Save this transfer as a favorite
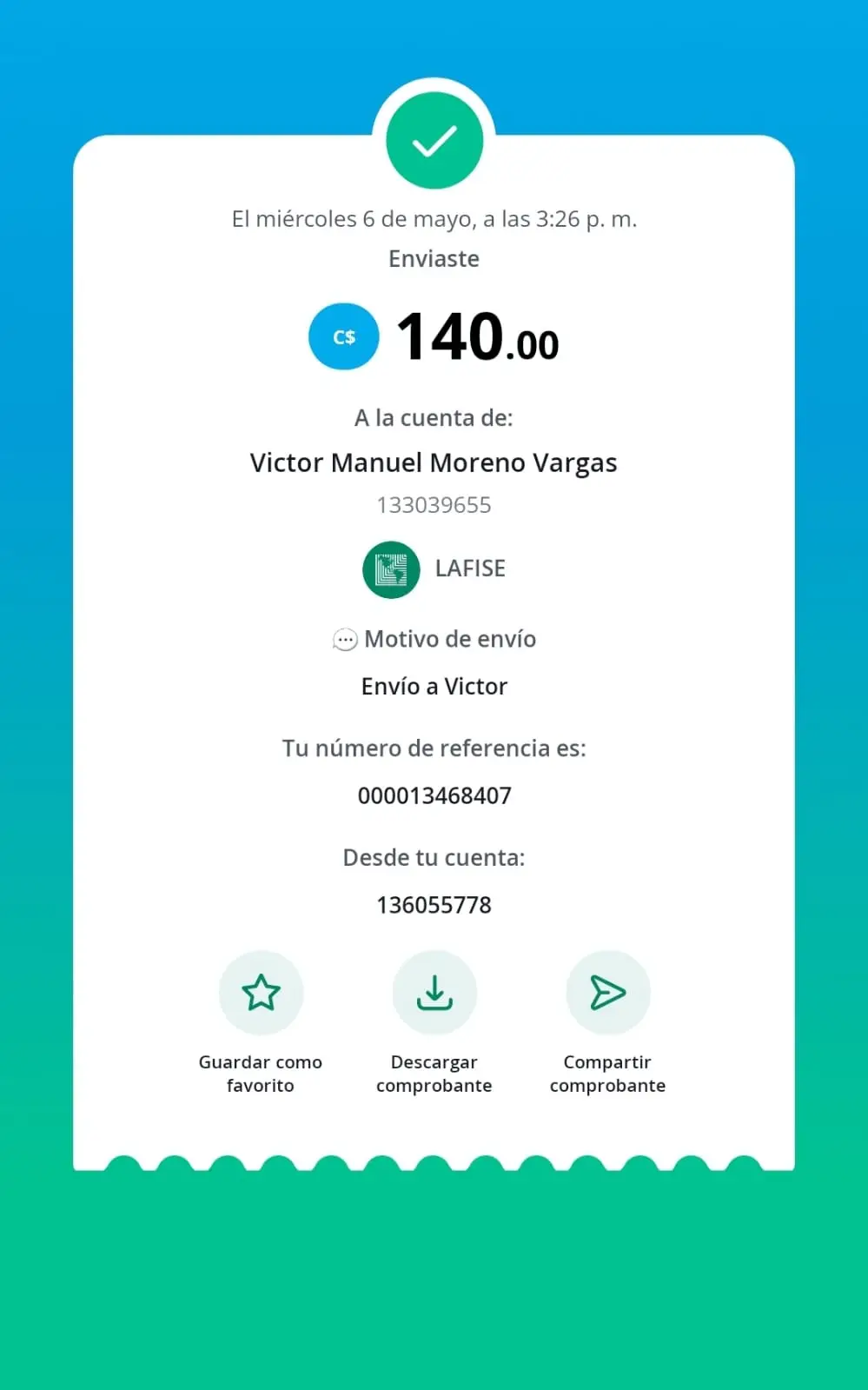The height and width of the screenshot is (1390, 868). [261, 993]
